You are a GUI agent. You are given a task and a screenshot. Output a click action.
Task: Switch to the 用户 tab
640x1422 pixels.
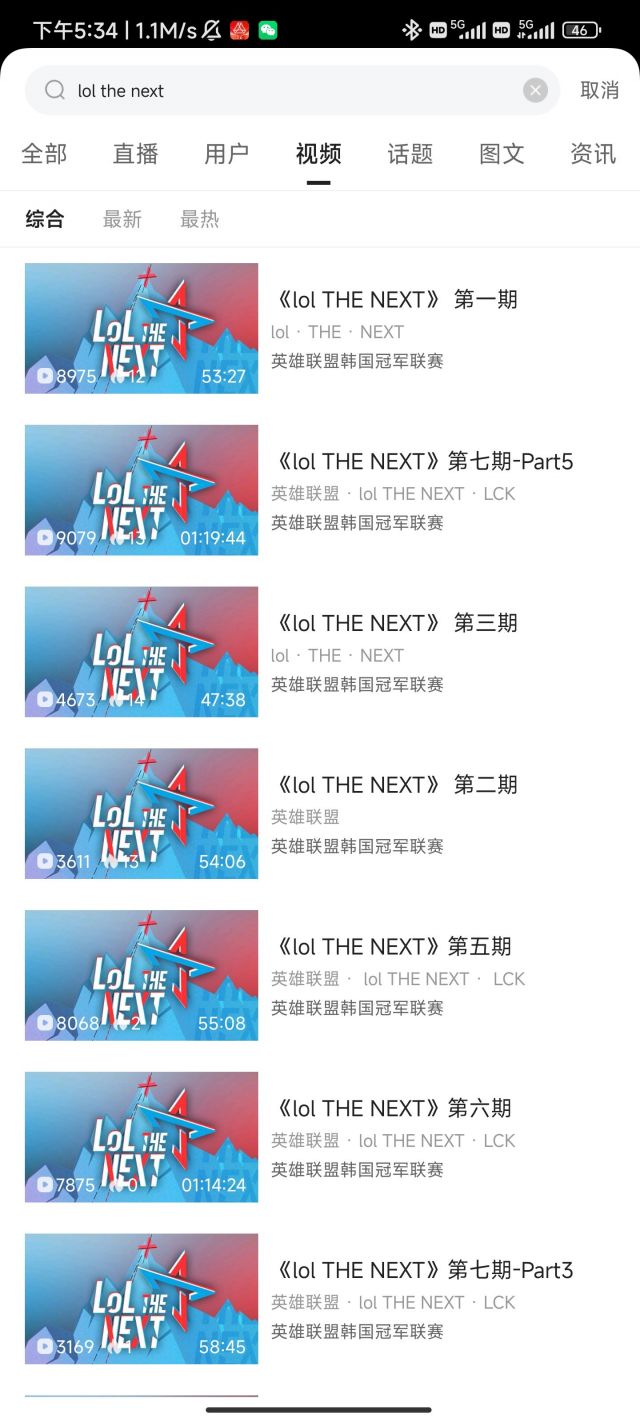point(226,154)
